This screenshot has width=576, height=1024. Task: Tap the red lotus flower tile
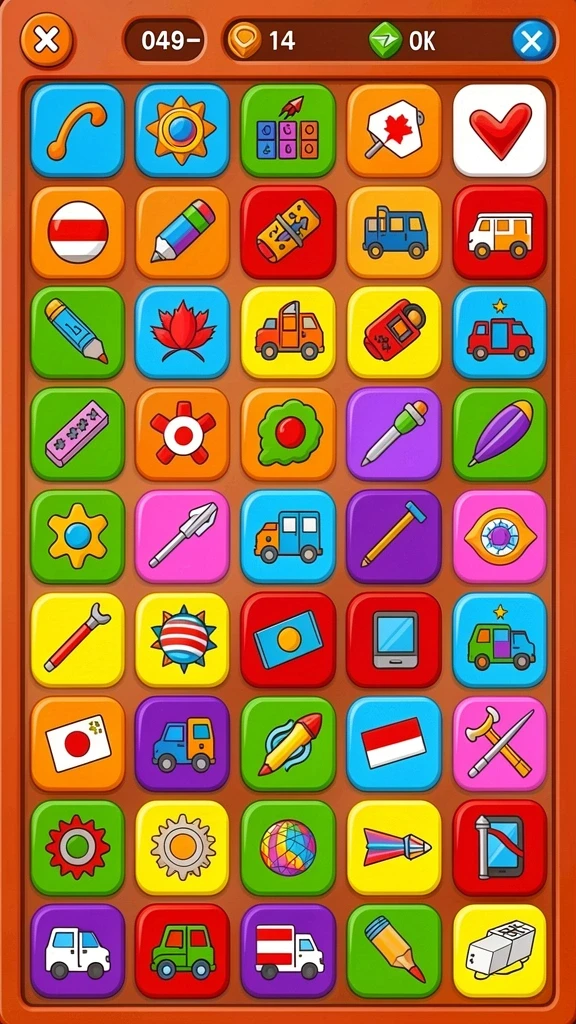[182, 332]
